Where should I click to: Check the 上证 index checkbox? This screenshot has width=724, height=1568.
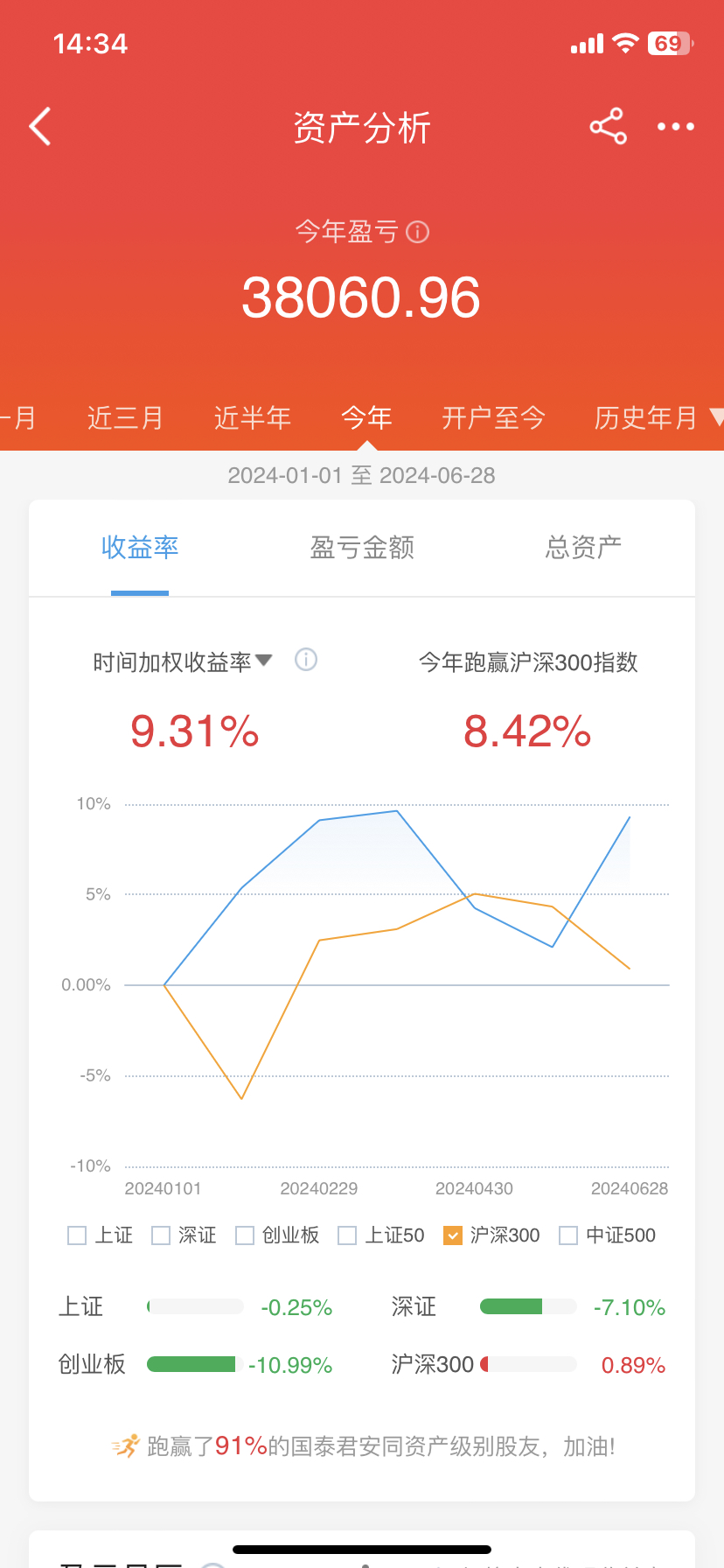77,1235
